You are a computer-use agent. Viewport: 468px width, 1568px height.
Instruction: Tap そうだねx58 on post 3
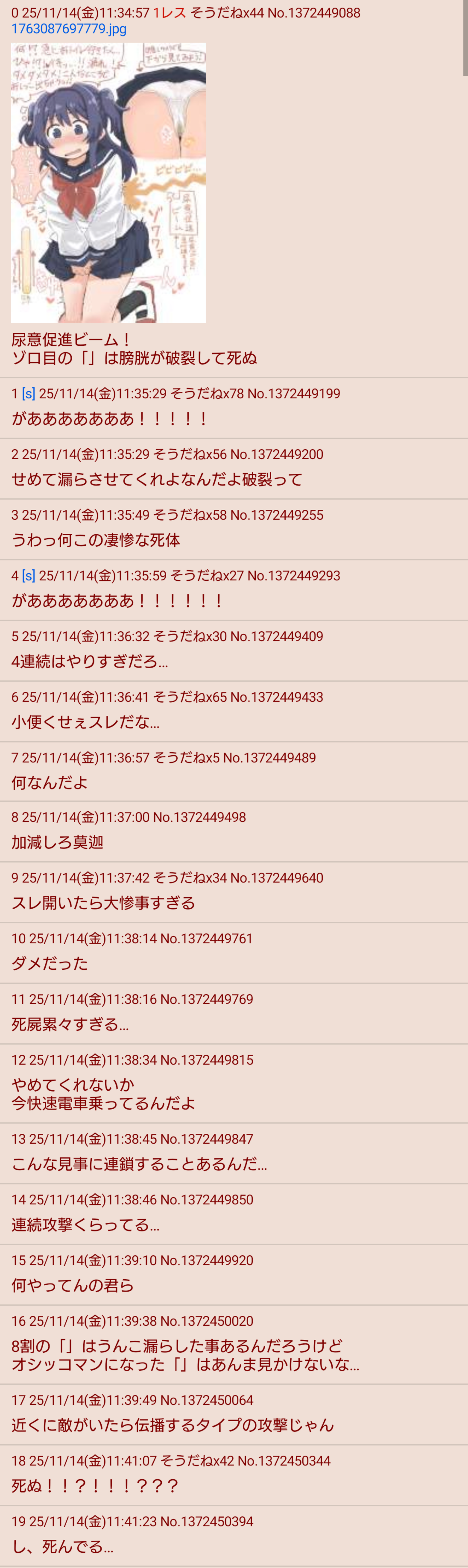point(190,515)
